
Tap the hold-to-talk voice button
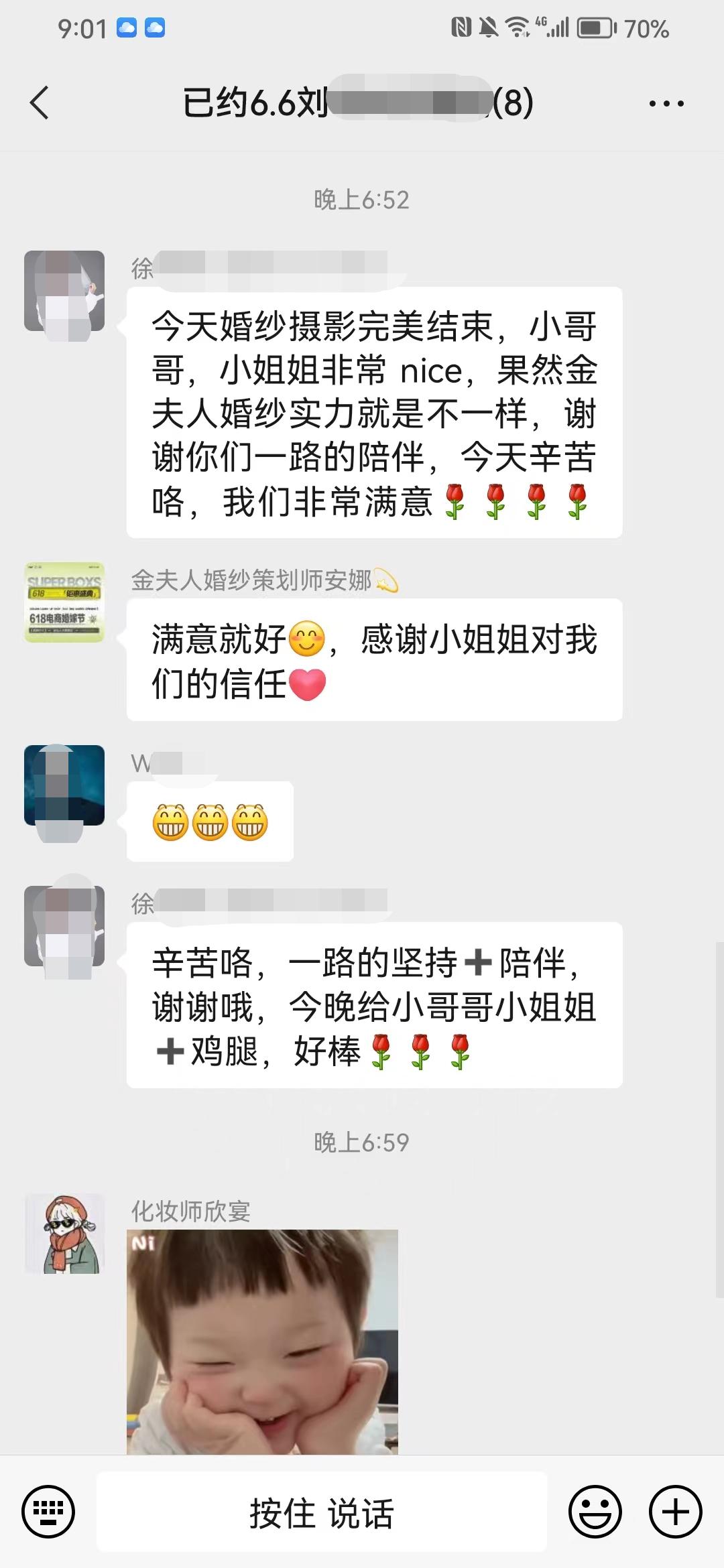coord(322,1512)
